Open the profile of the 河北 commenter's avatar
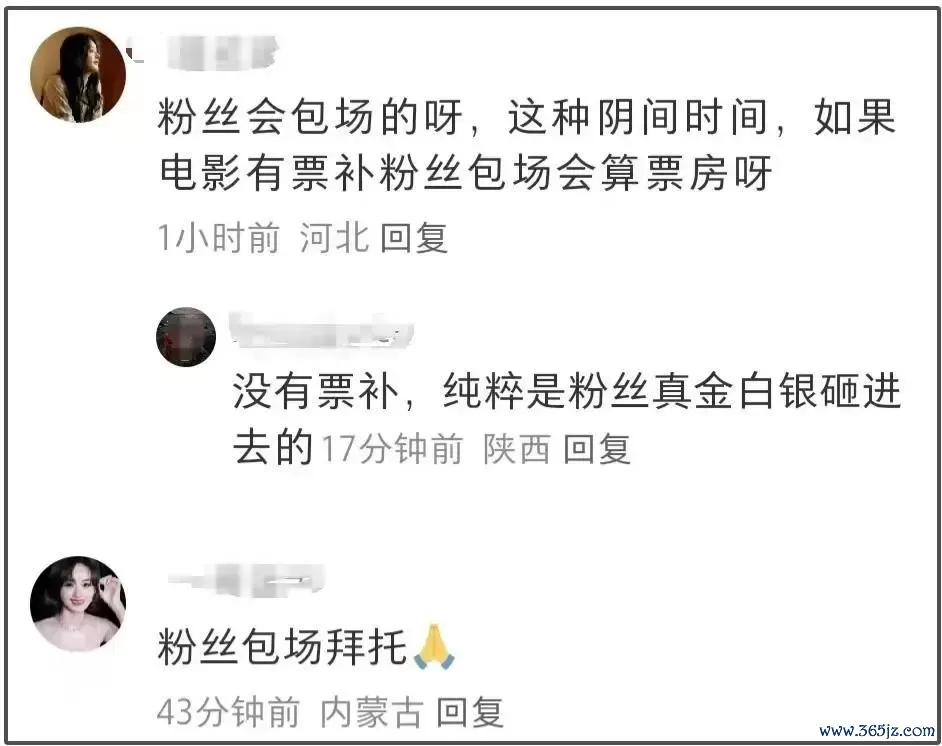This screenshot has width=942, height=746. pyautogui.click(x=78, y=75)
